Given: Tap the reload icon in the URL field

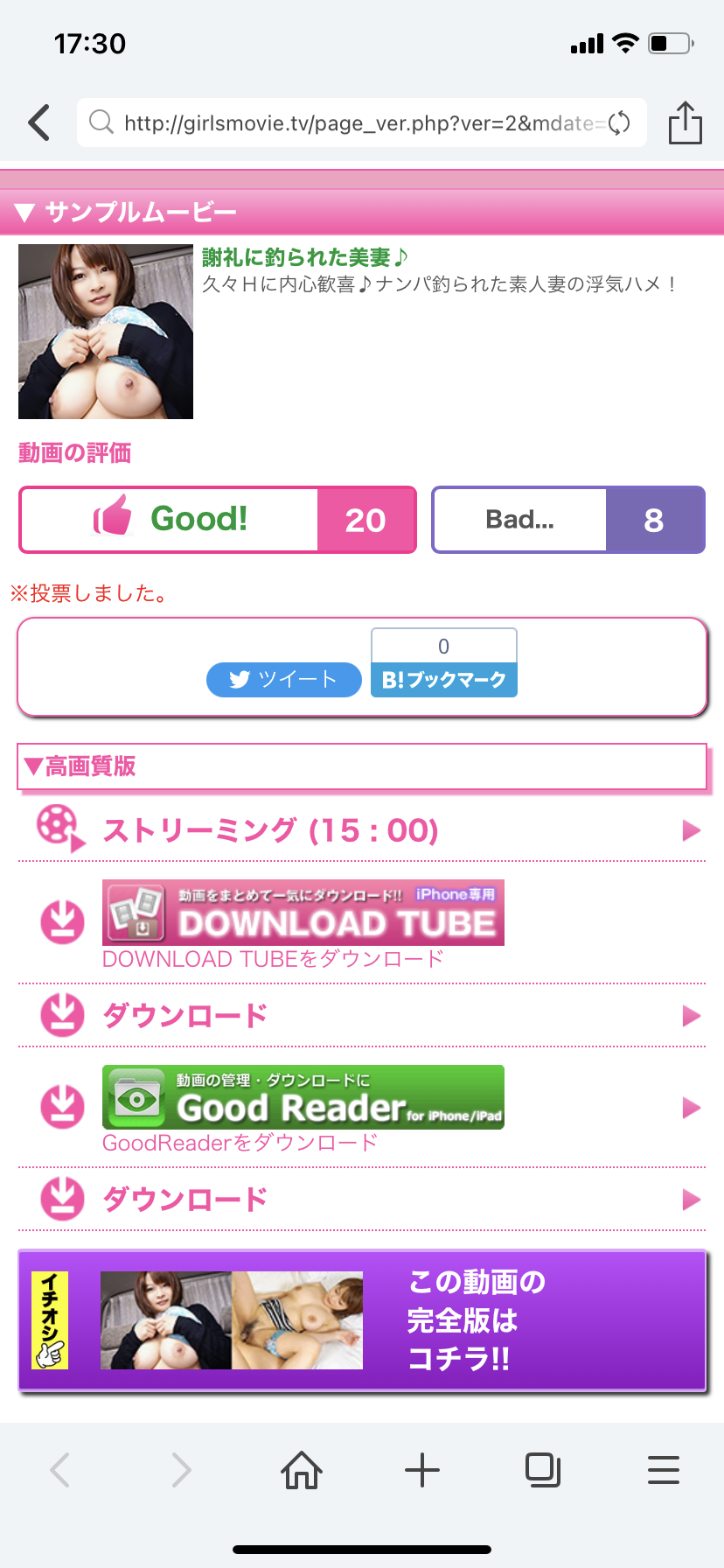Looking at the screenshot, I should pos(620,123).
